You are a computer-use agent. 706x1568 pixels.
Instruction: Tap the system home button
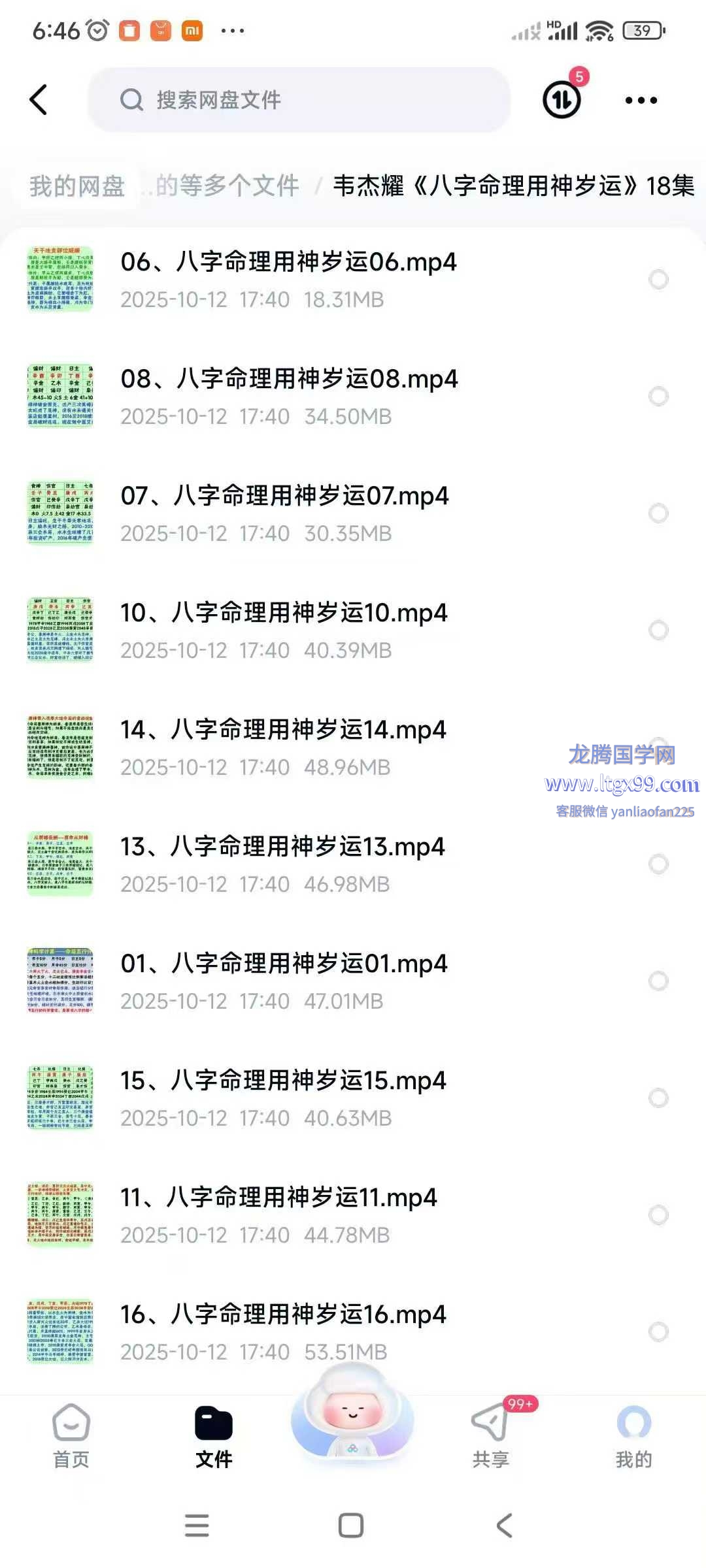pyautogui.click(x=351, y=1526)
